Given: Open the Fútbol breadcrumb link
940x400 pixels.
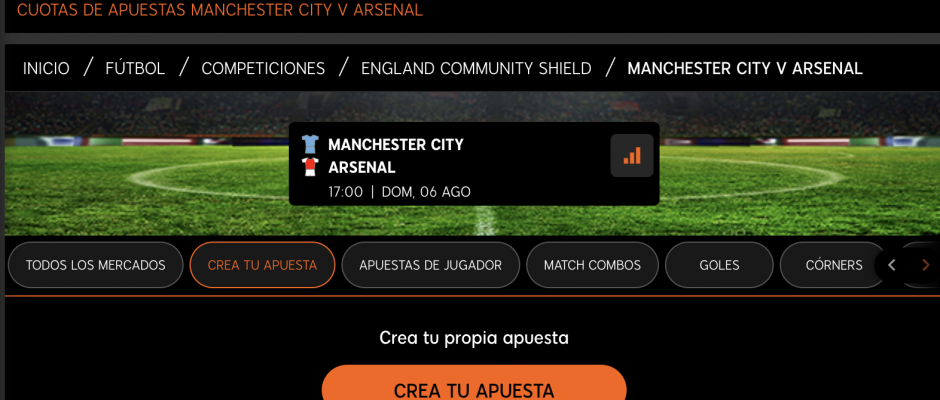Looking at the screenshot, I should click(135, 68).
